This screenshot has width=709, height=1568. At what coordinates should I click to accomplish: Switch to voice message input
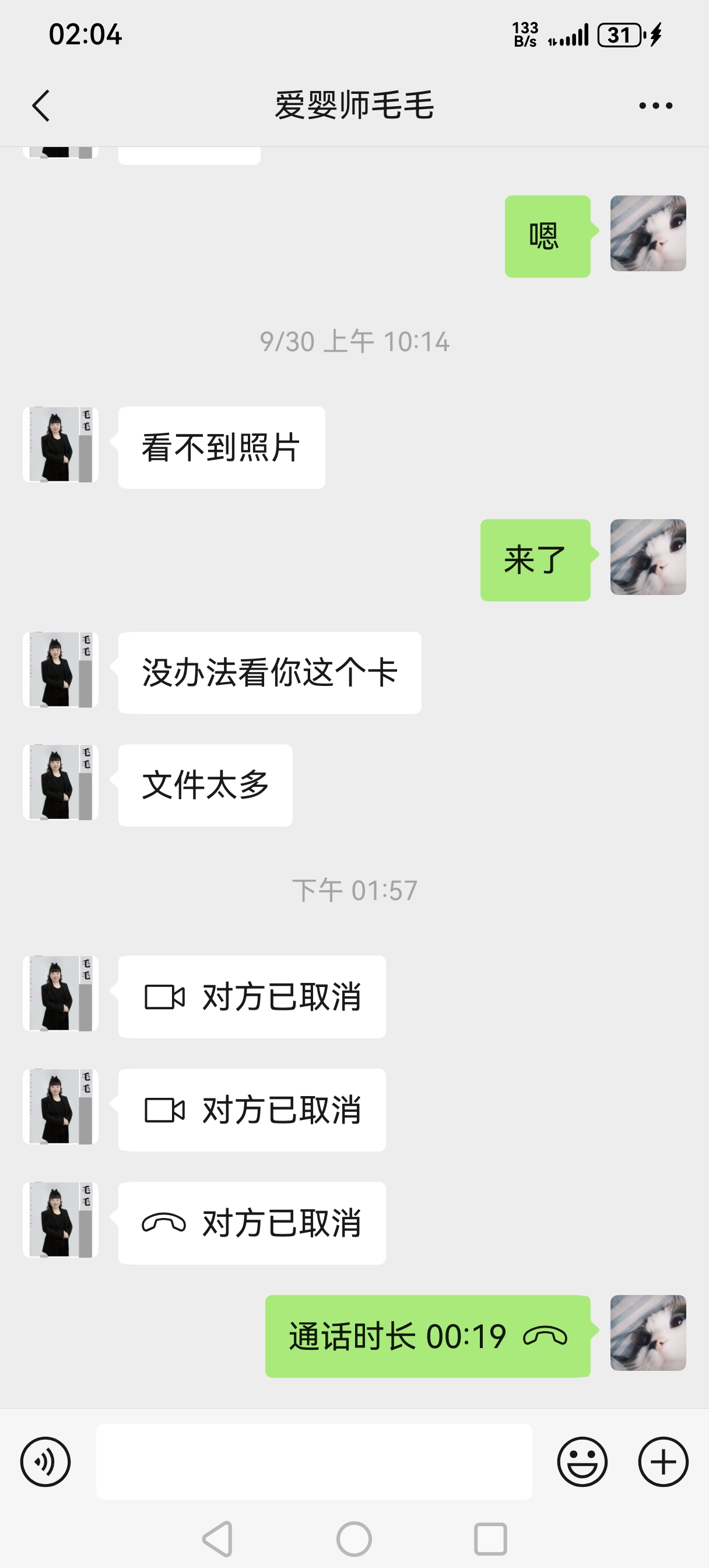[45, 1461]
